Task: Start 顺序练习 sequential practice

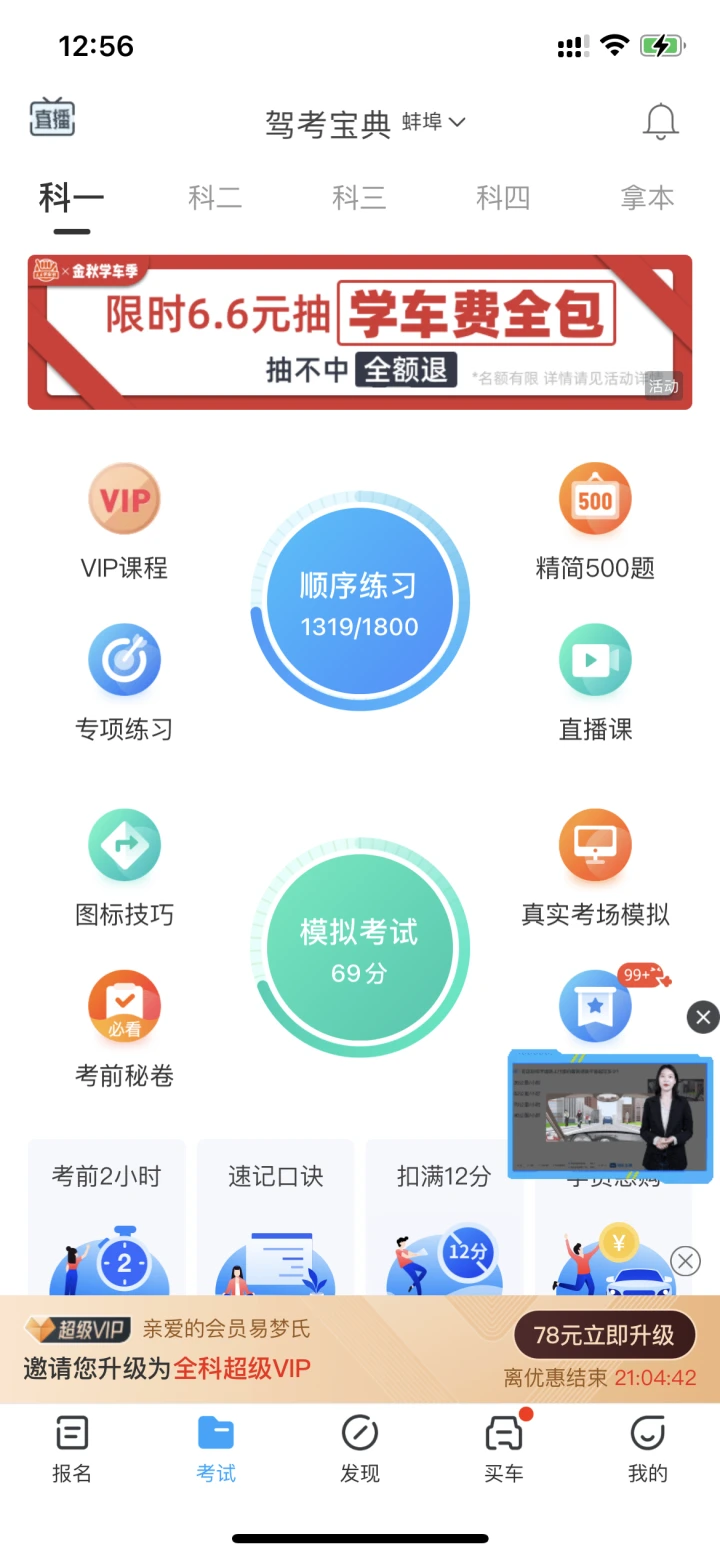Action: (360, 602)
